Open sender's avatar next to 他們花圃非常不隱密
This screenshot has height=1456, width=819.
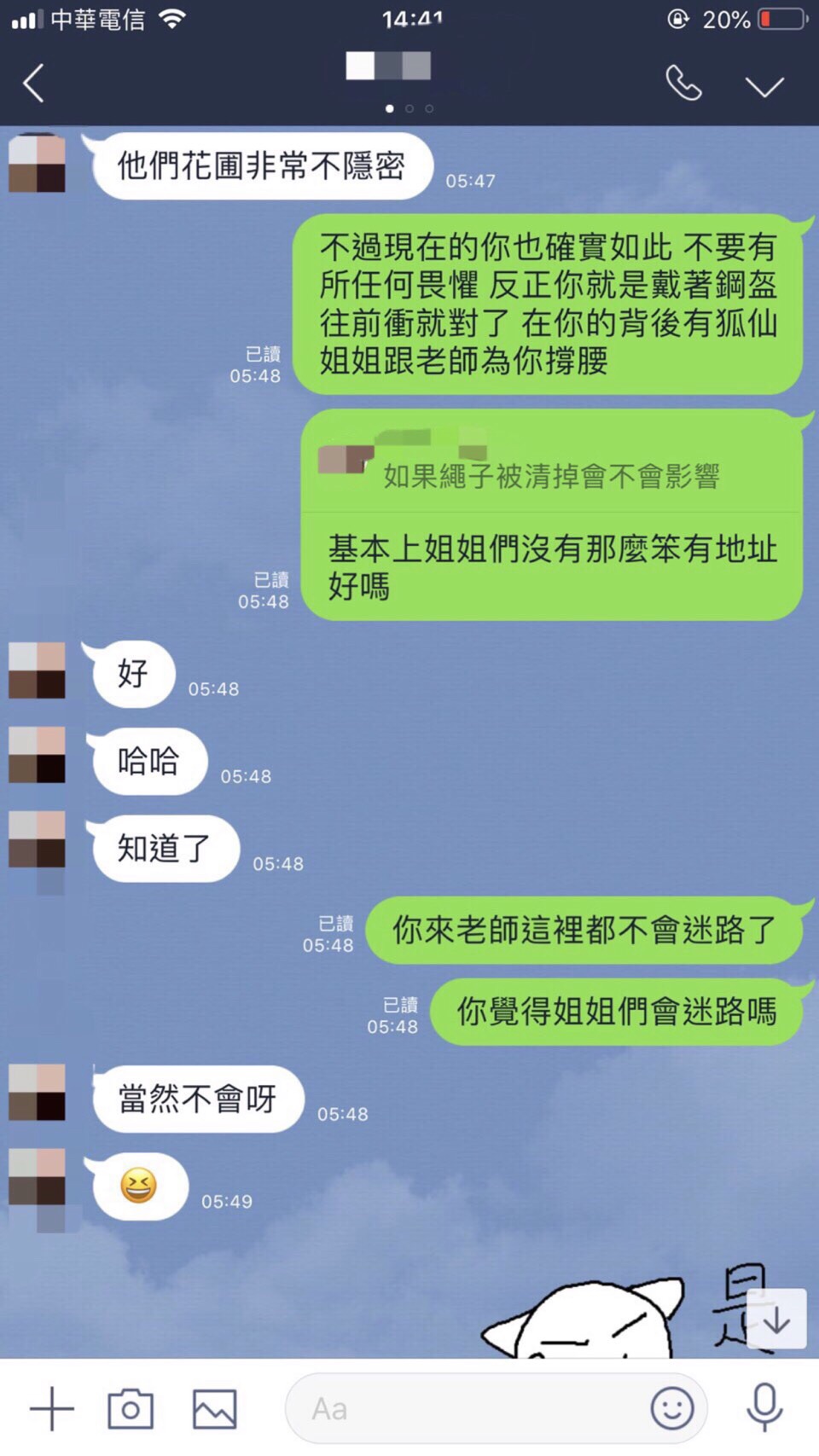coord(37,163)
